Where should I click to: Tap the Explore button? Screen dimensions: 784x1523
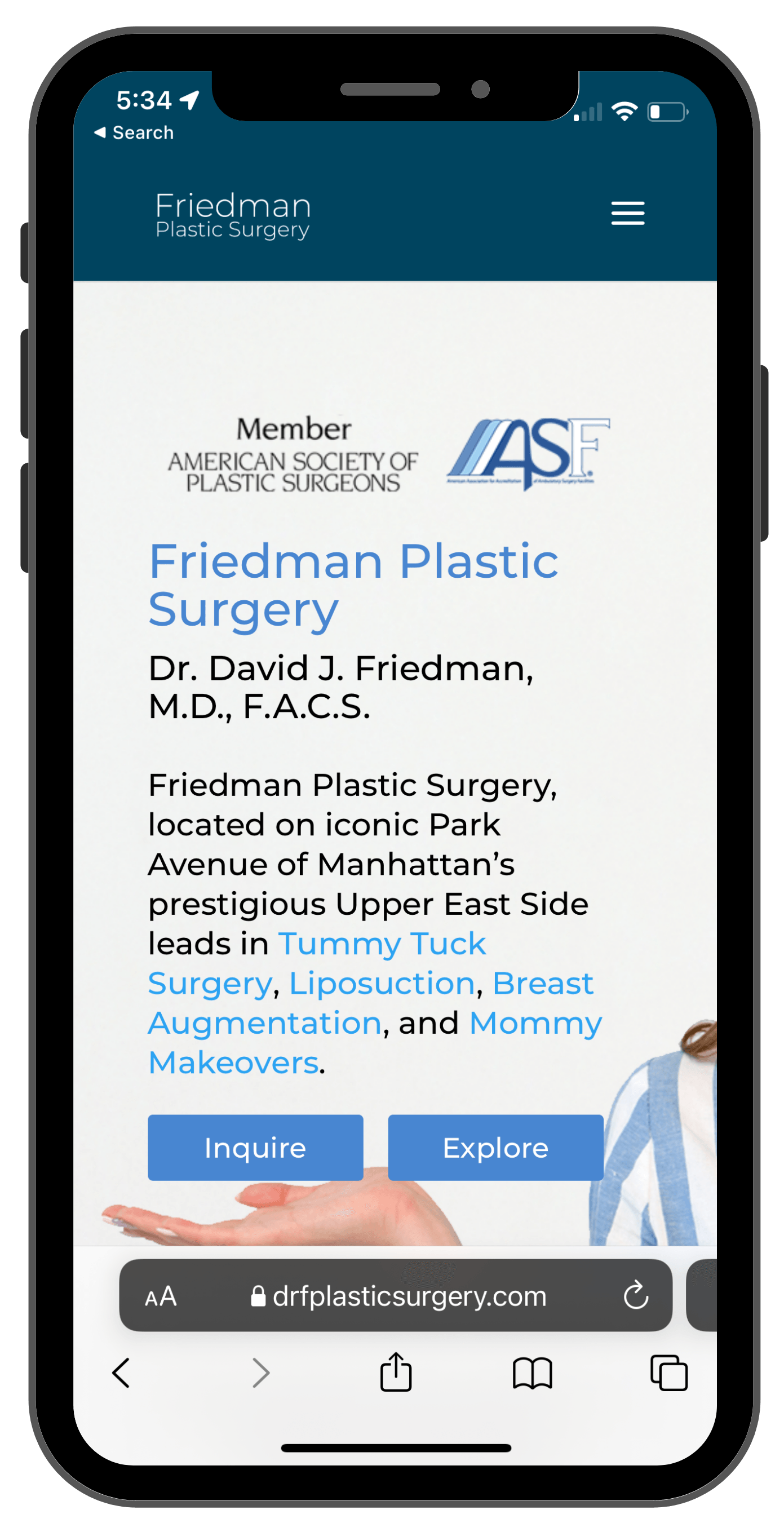(495, 1148)
